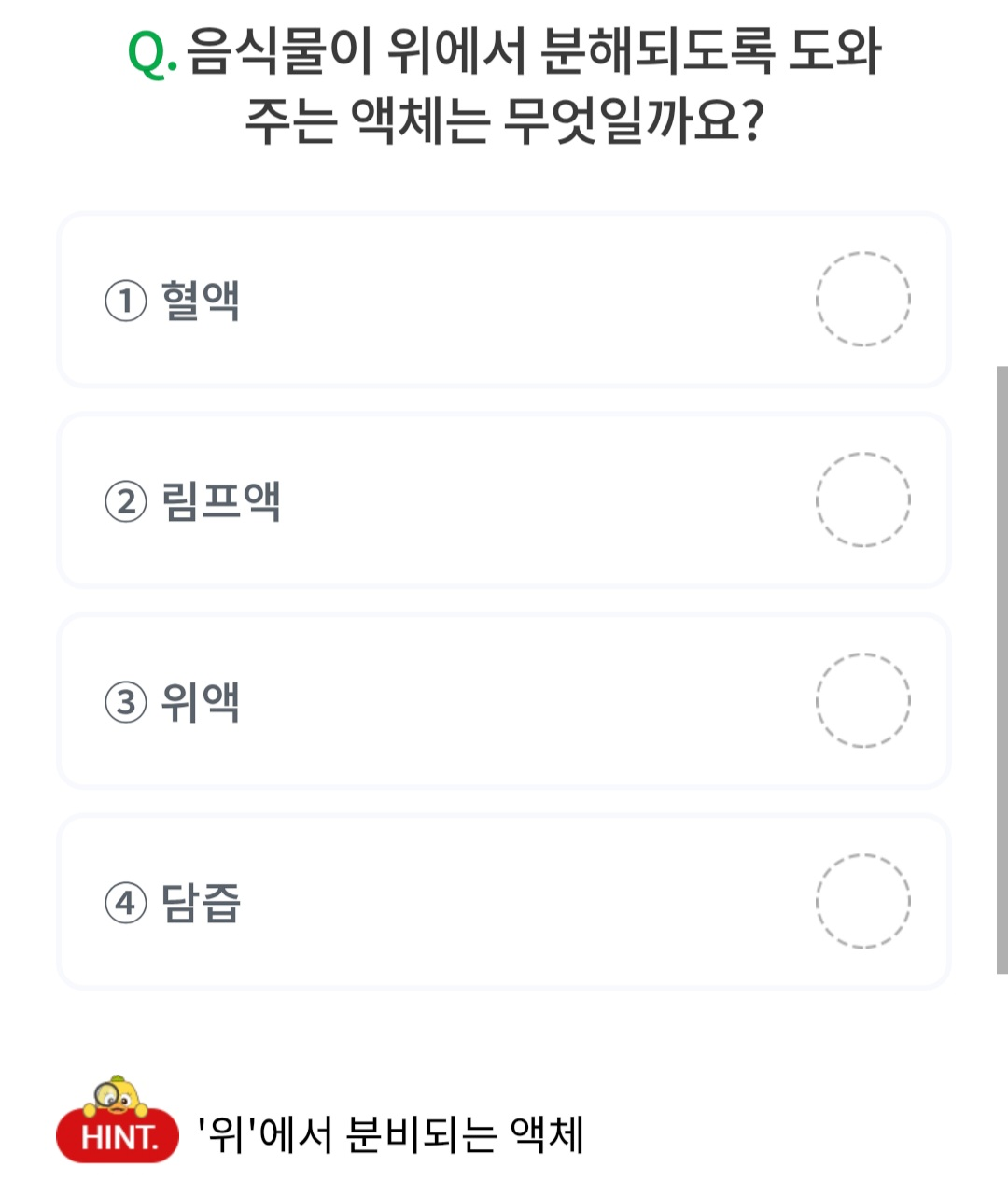Expand the 림프액 option card
Image resolution: width=1008 pixels, height=1181 pixels.
pyautogui.click(x=504, y=500)
